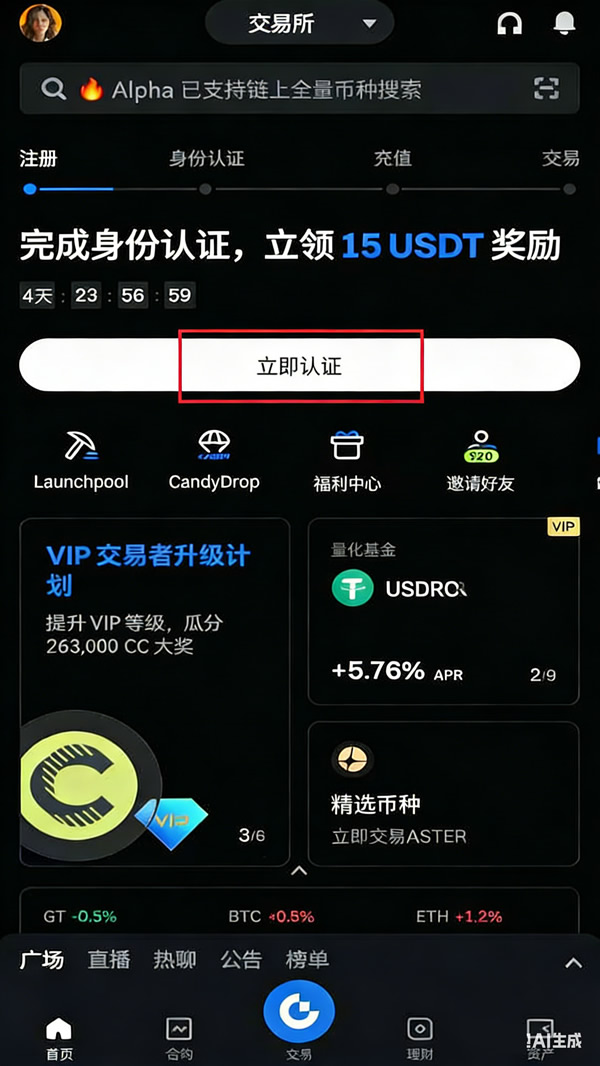Open the scan code icon
Viewport: 600px width, 1066px height.
[x=546, y=89]
